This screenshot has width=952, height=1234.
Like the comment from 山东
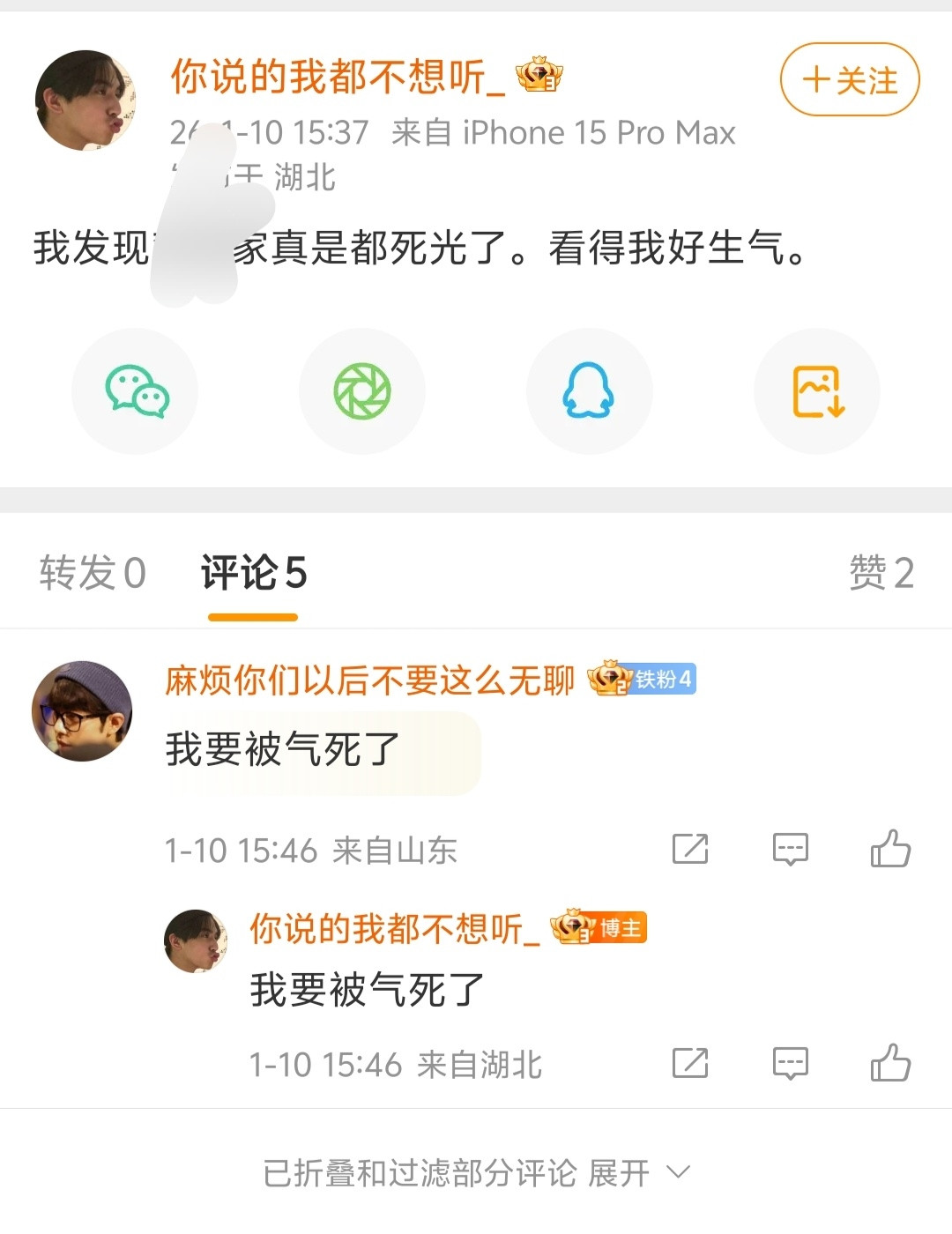pos(890,849)
